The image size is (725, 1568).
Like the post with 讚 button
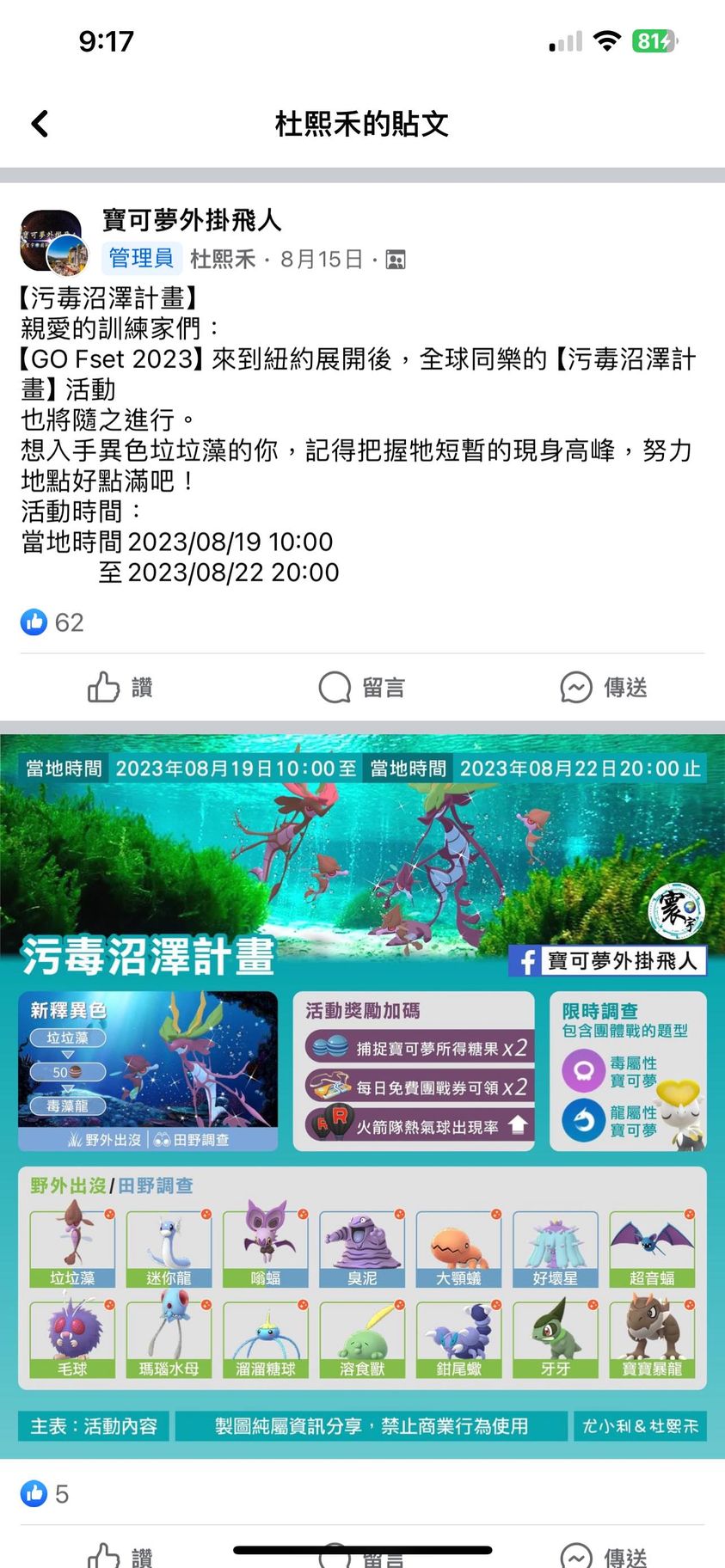[120, 687]
